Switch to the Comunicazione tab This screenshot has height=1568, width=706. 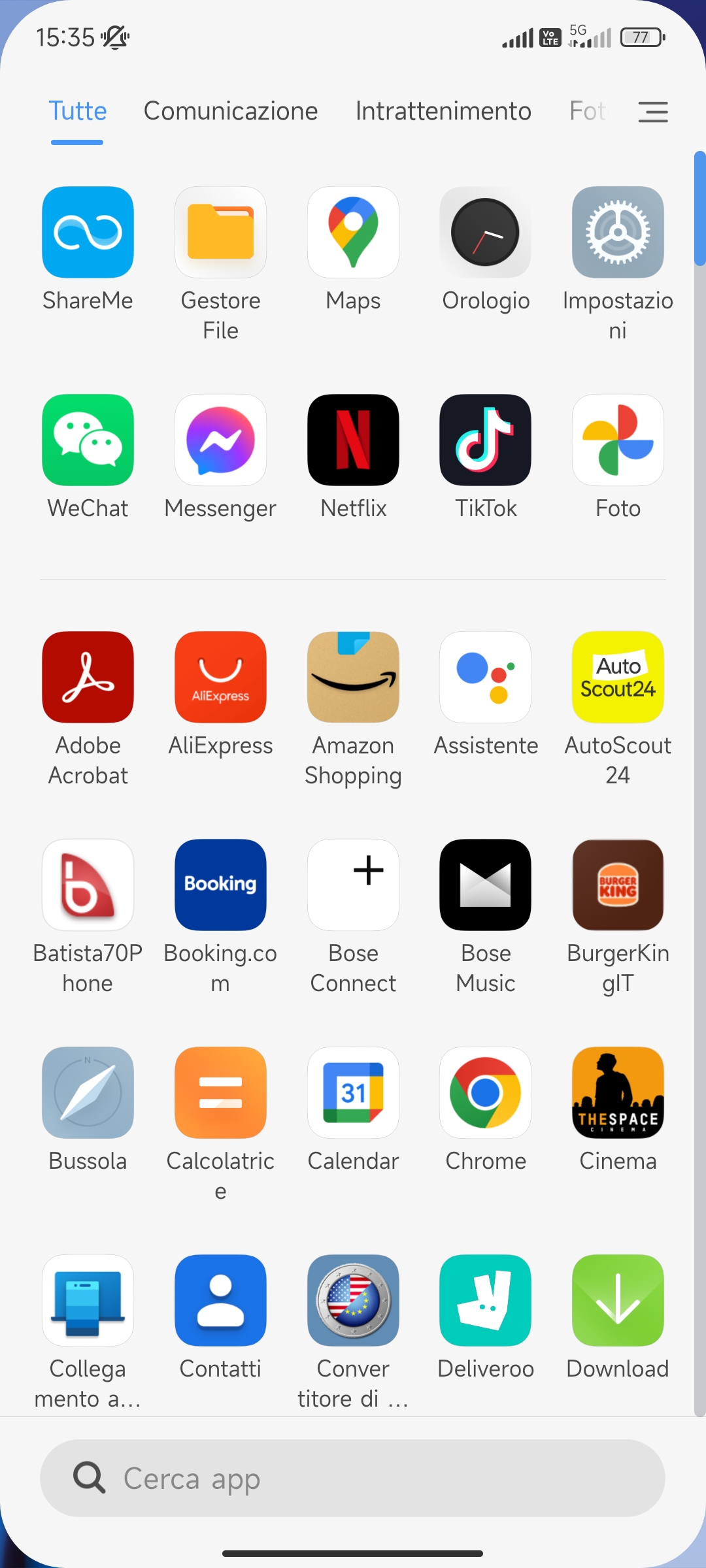[231, 111]
